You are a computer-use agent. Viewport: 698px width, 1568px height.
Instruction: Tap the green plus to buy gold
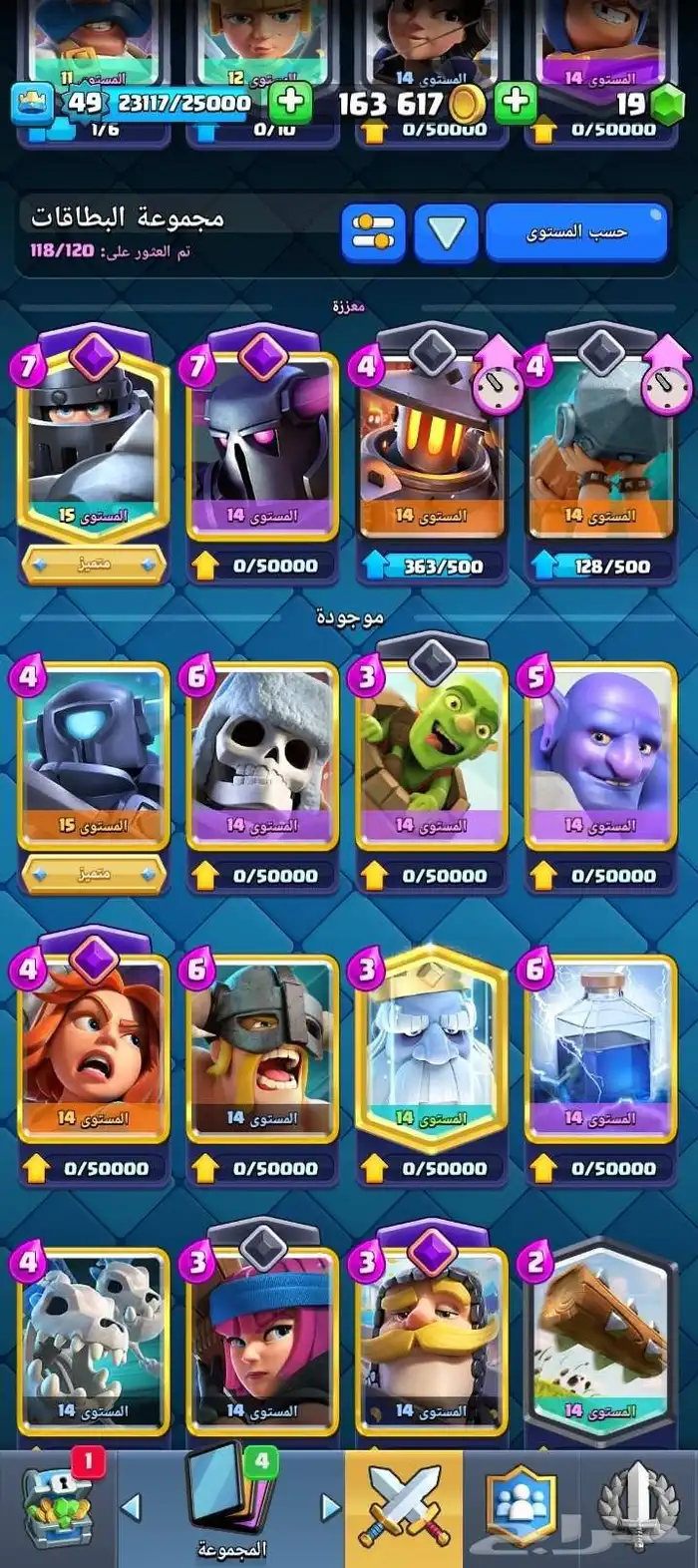point(516,102)
